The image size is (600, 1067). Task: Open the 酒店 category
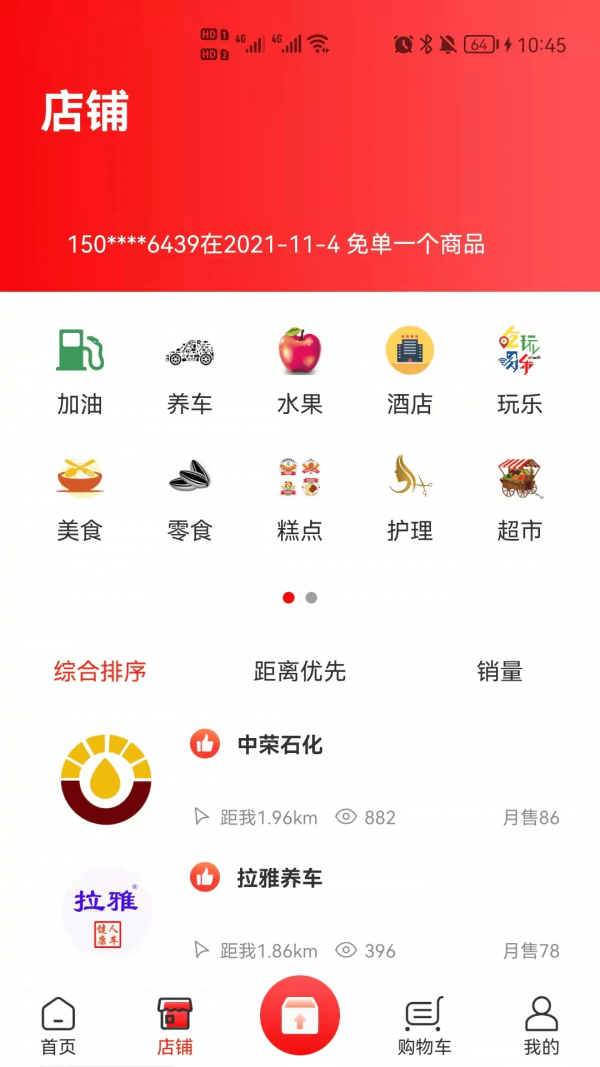coord(410,370)
